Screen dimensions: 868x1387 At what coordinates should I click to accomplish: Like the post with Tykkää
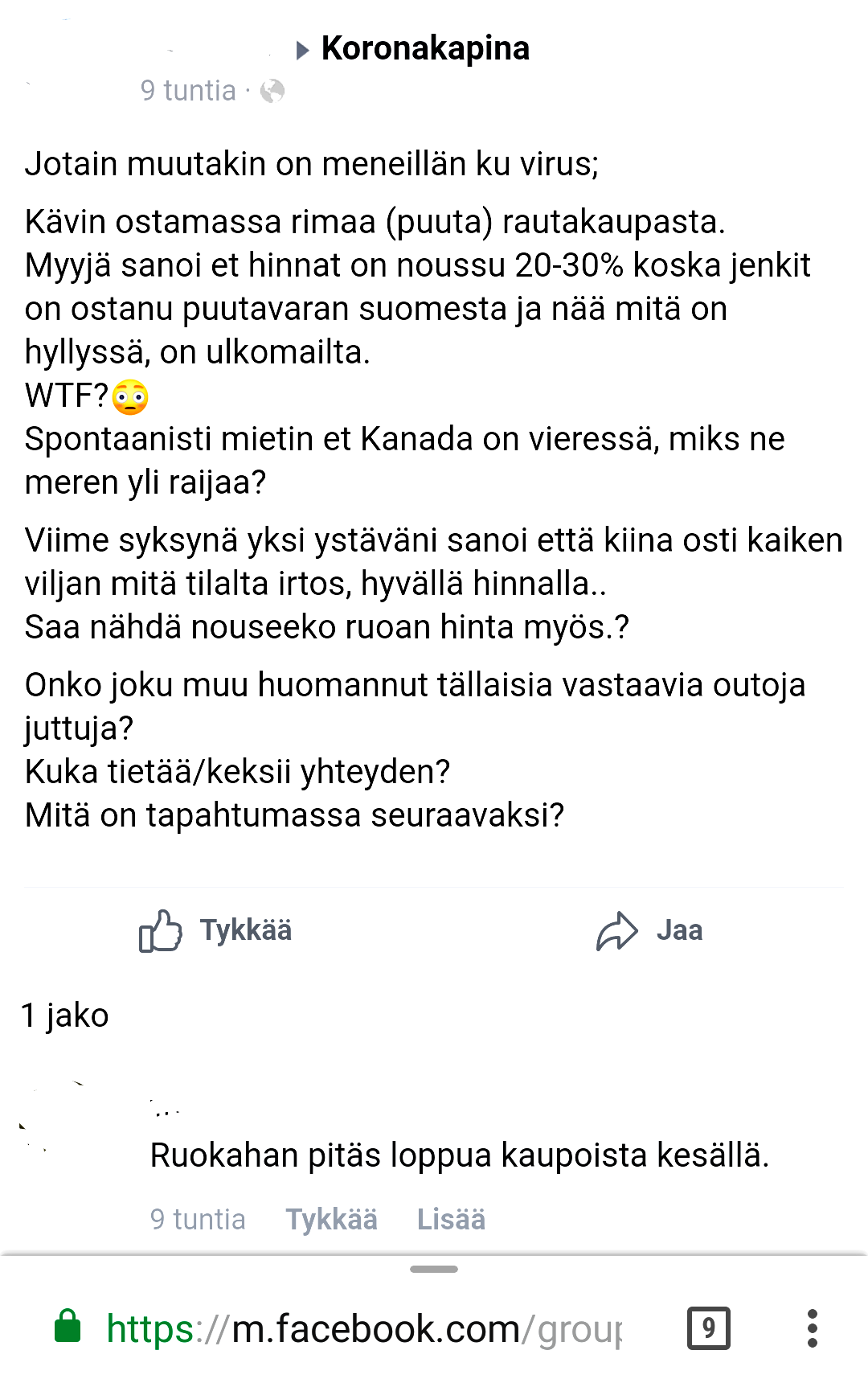[x=215, y=930]
